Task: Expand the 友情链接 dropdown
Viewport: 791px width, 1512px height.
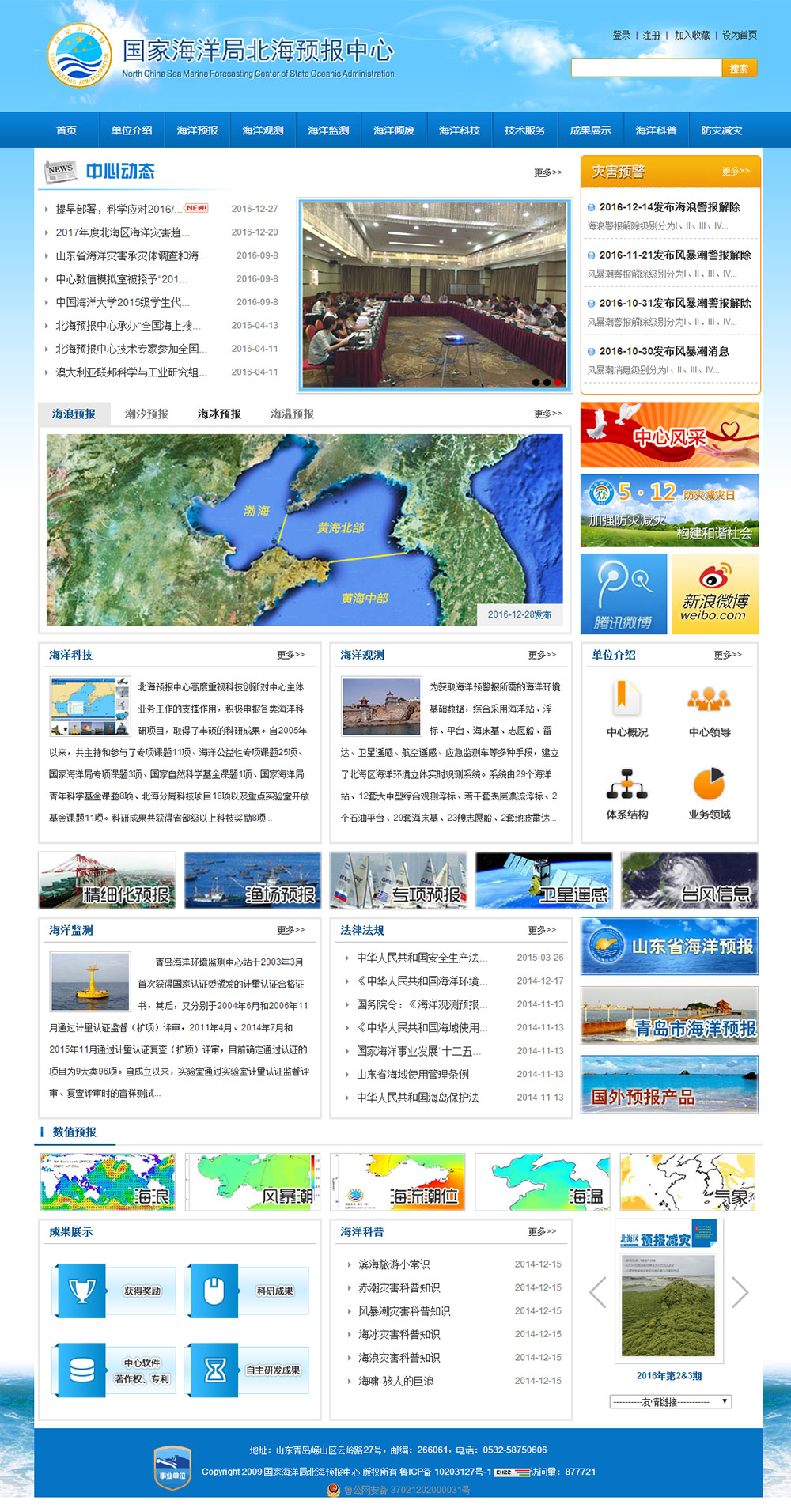Action: pyautogui.click(x=670, y=1401)
